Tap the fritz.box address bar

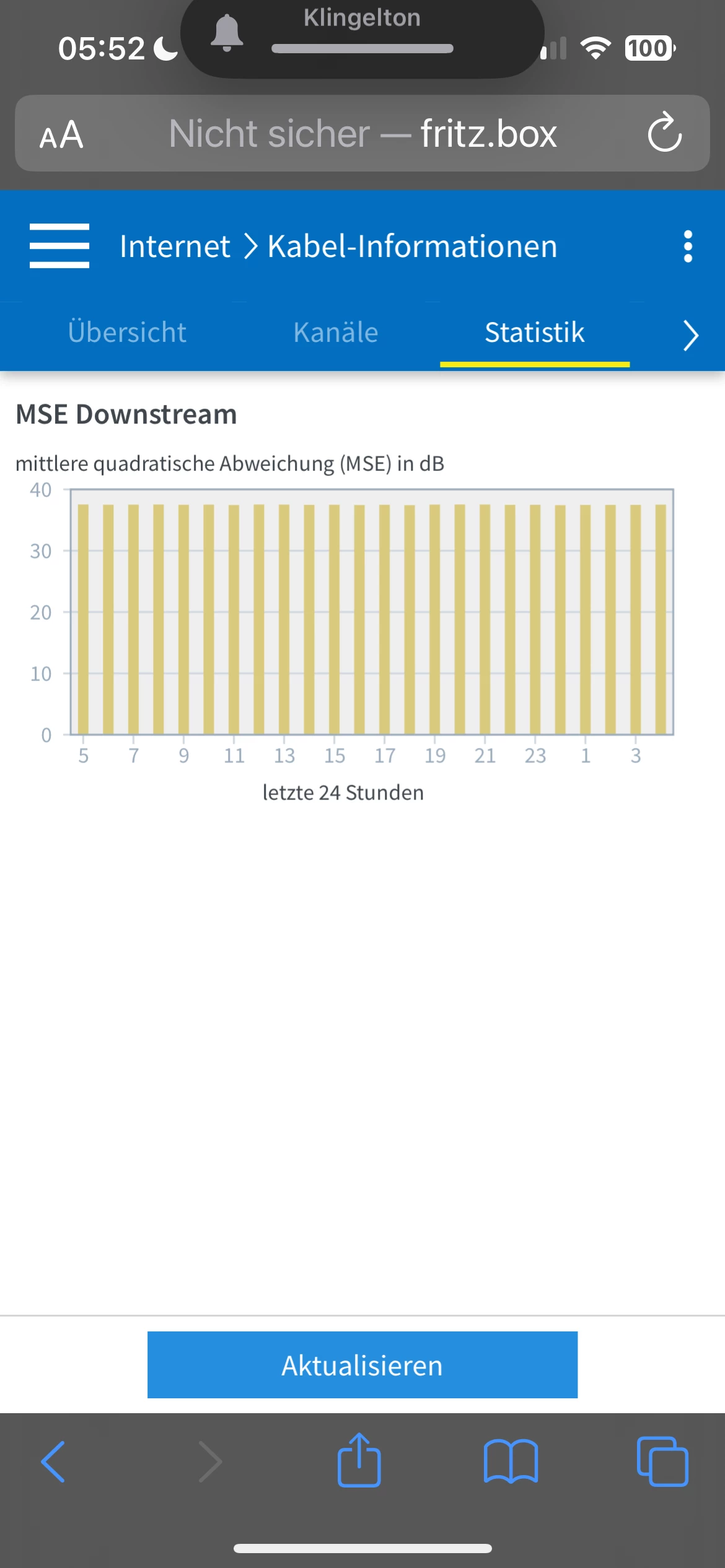pos(362,134)
